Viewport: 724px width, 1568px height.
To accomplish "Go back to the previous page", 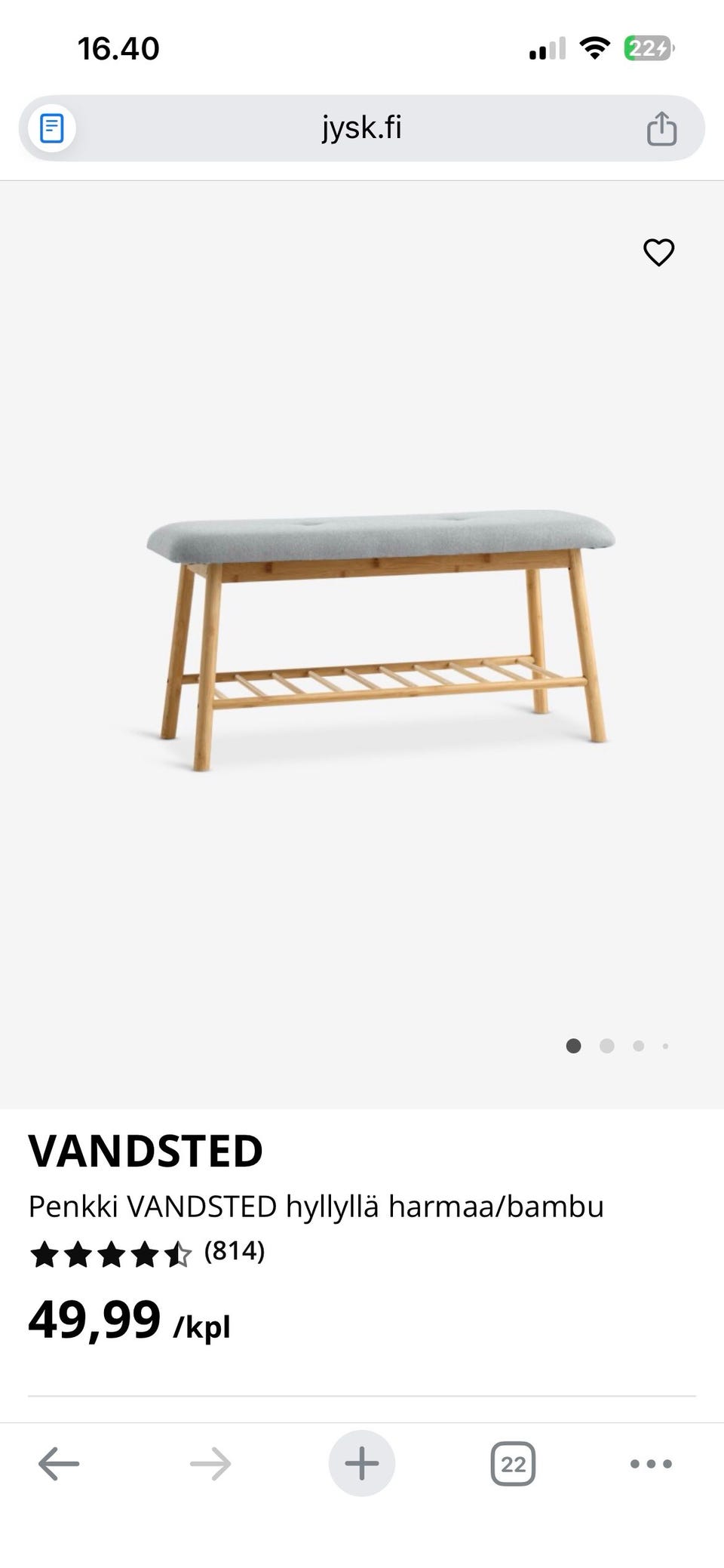I will (59, 1464).
